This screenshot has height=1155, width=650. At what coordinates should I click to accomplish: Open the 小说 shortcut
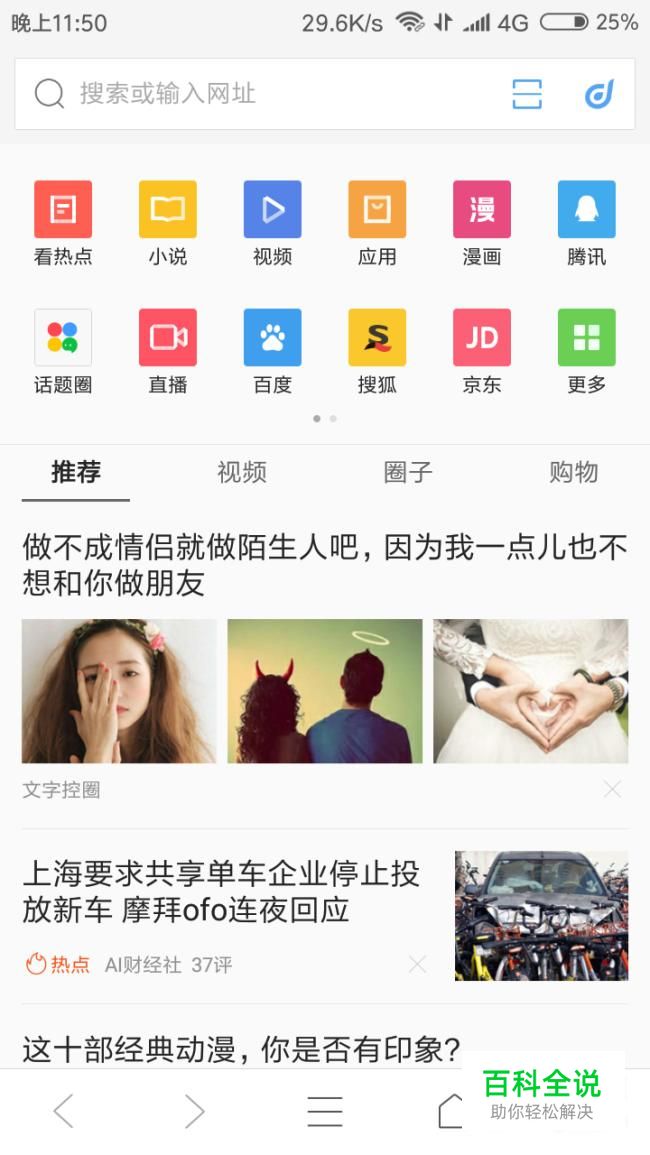[x=168, y=223]
